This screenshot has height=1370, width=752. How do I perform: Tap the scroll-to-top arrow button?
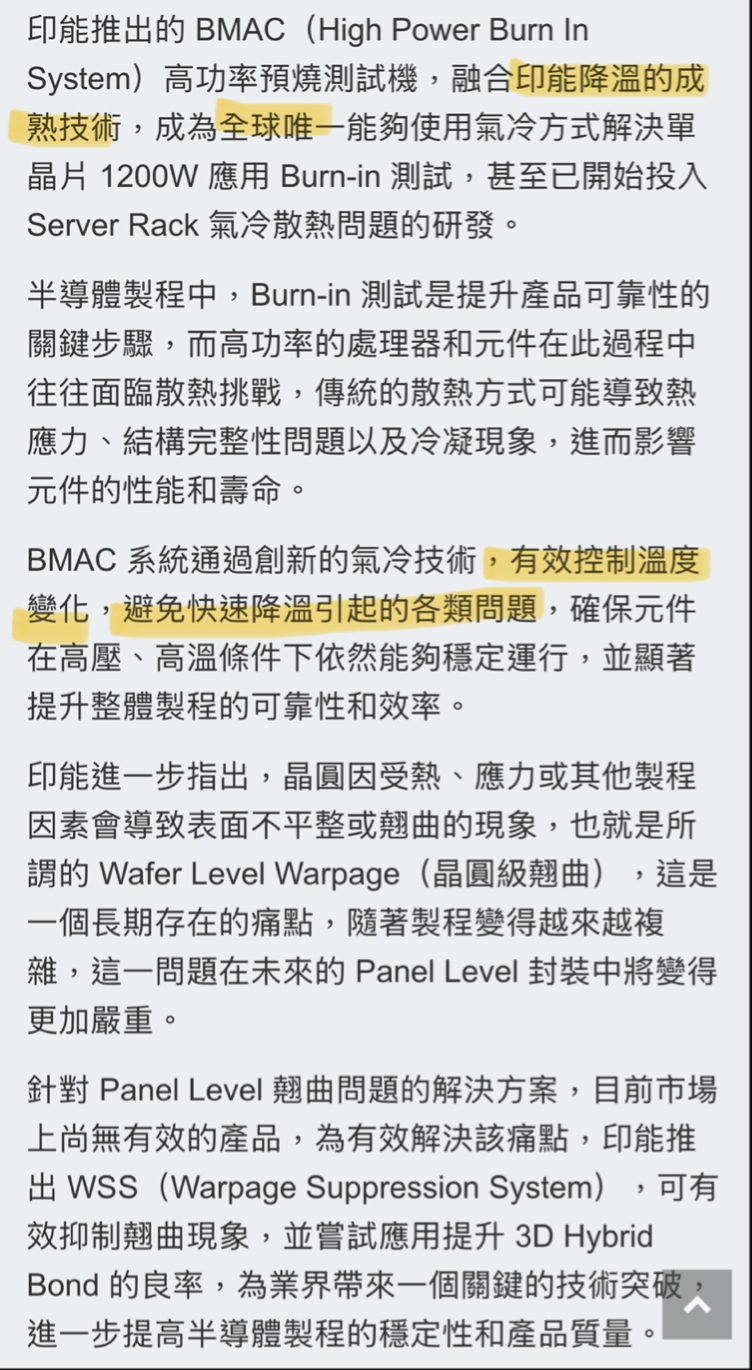coord(697,1304)
